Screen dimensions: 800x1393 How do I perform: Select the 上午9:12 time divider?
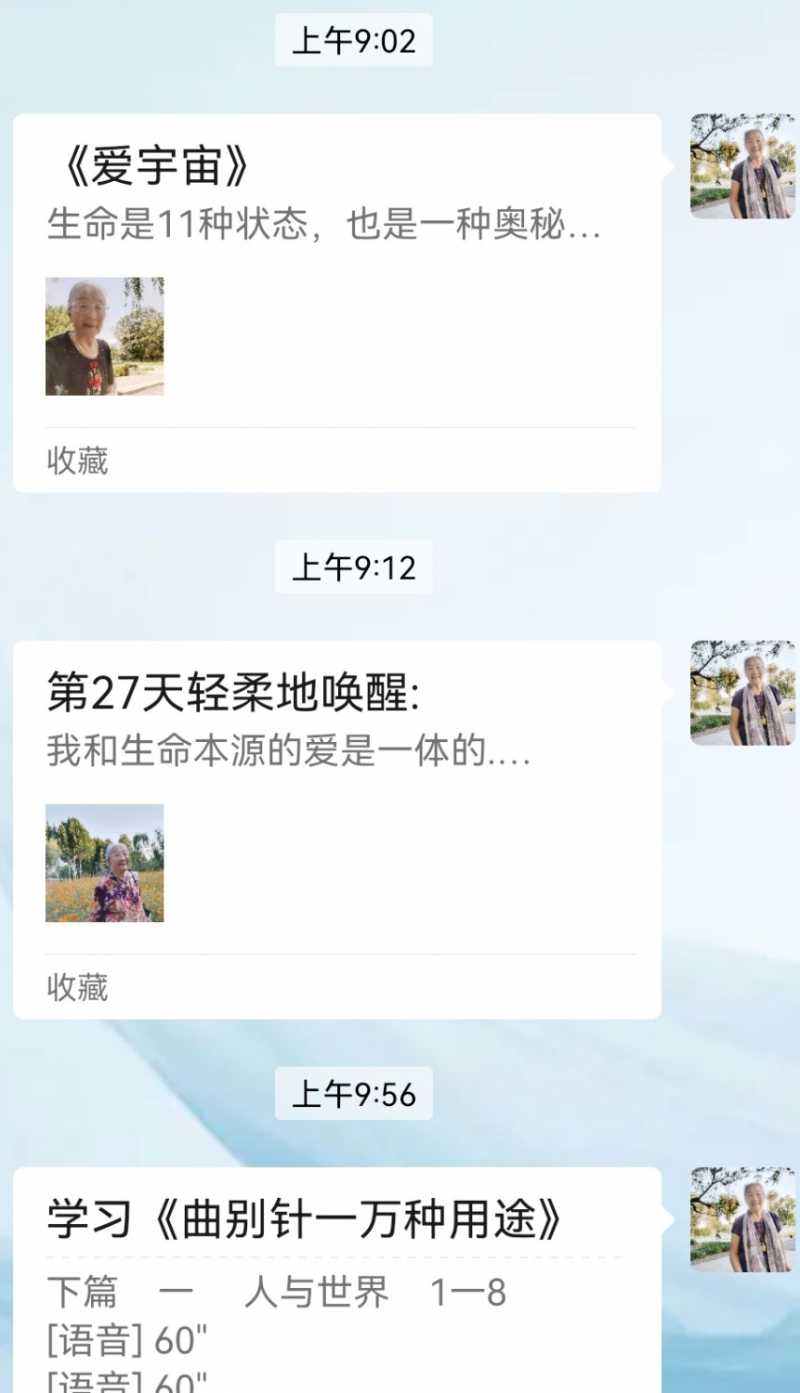click(352, 567)
